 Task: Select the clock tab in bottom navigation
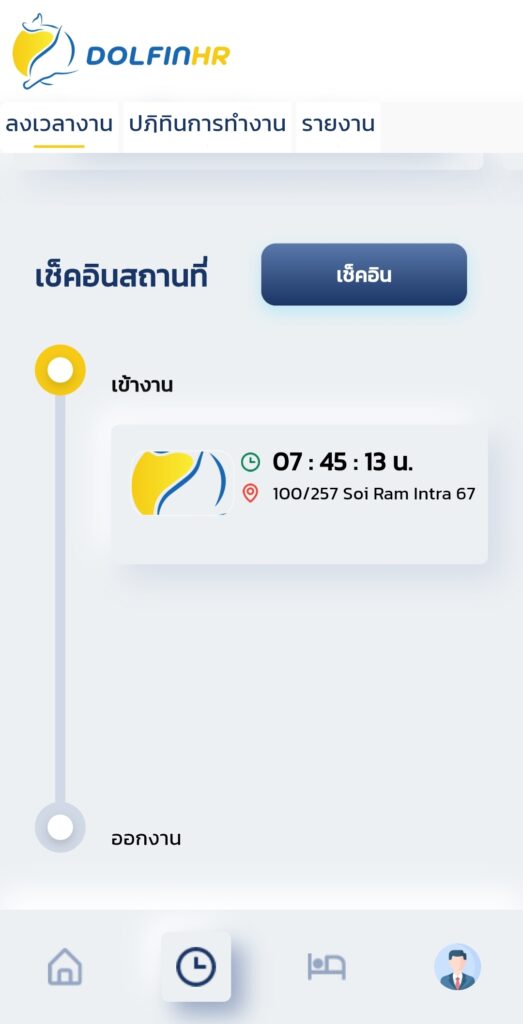pyautogui.click(x=196, y=967)
